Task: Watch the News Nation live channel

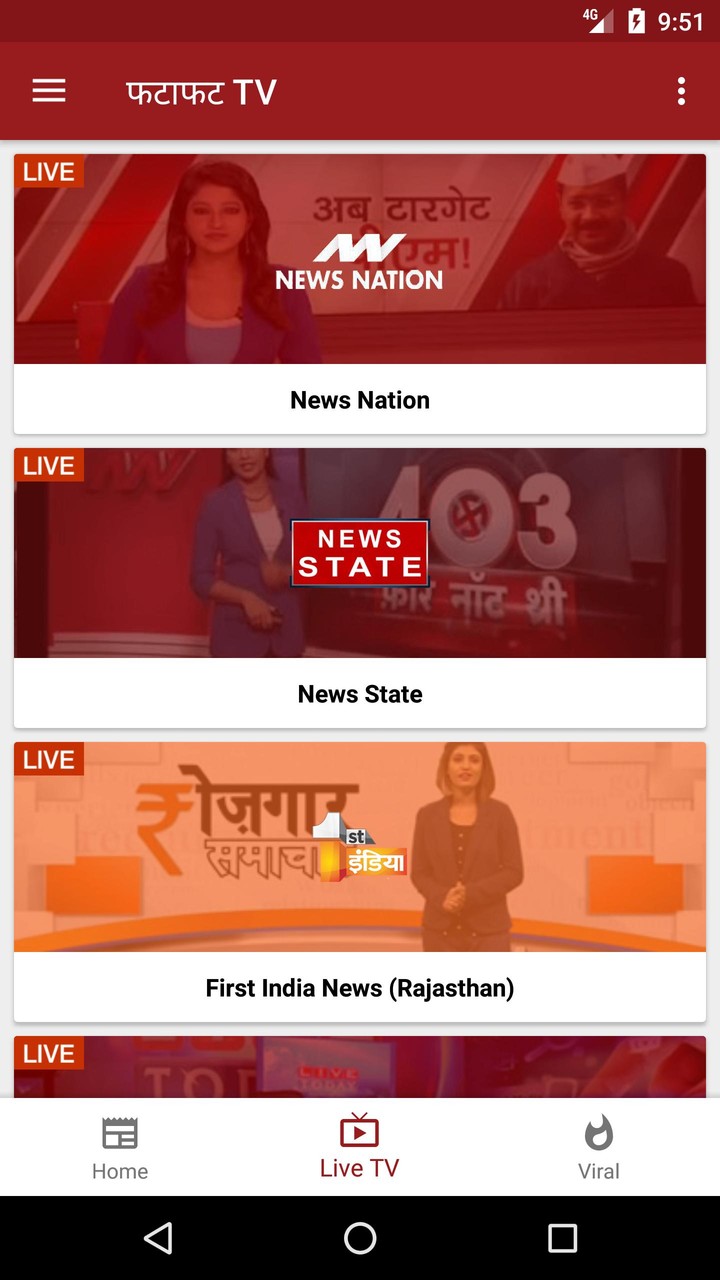Action: (360, 293)
